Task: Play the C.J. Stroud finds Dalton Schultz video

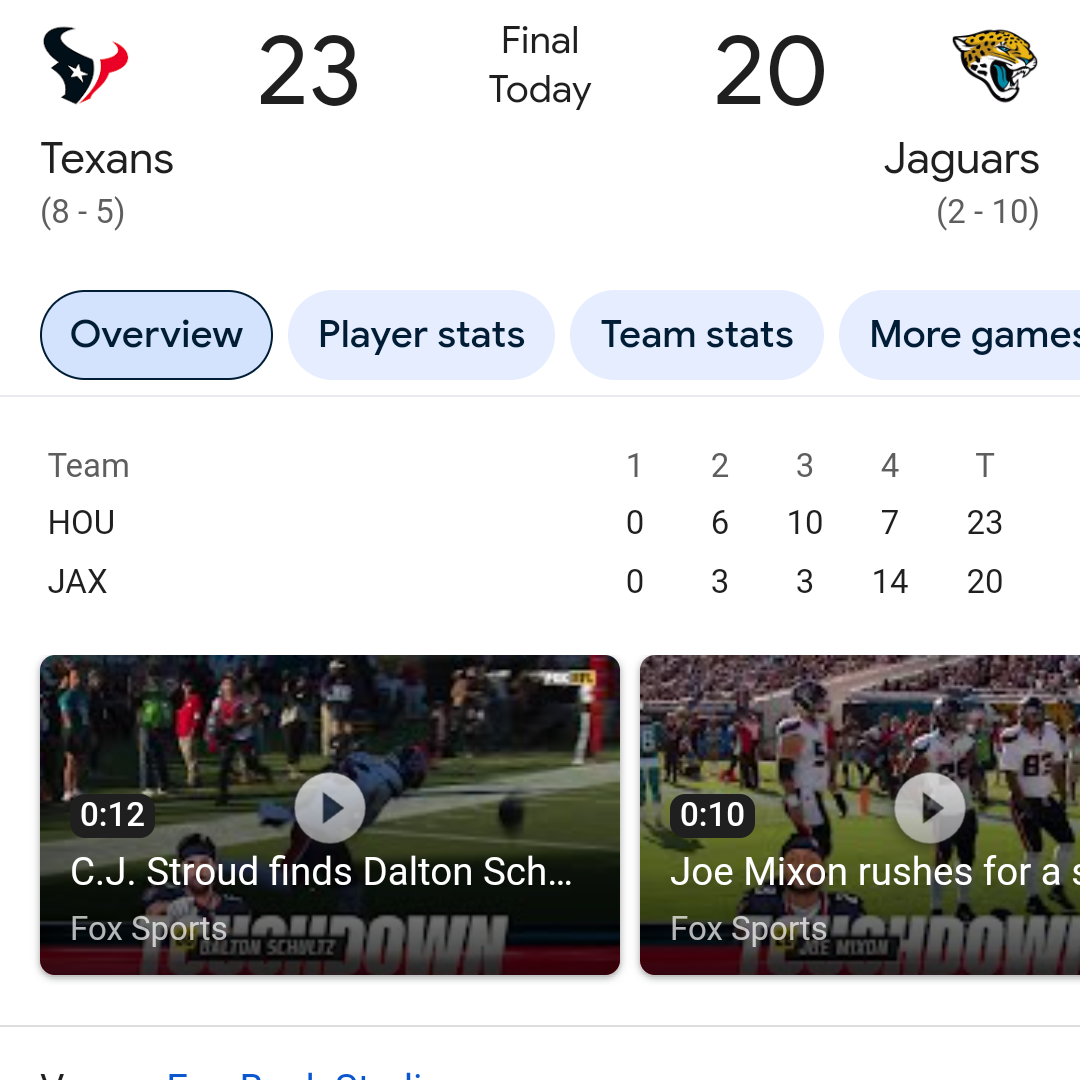Action: pos(330,808)
